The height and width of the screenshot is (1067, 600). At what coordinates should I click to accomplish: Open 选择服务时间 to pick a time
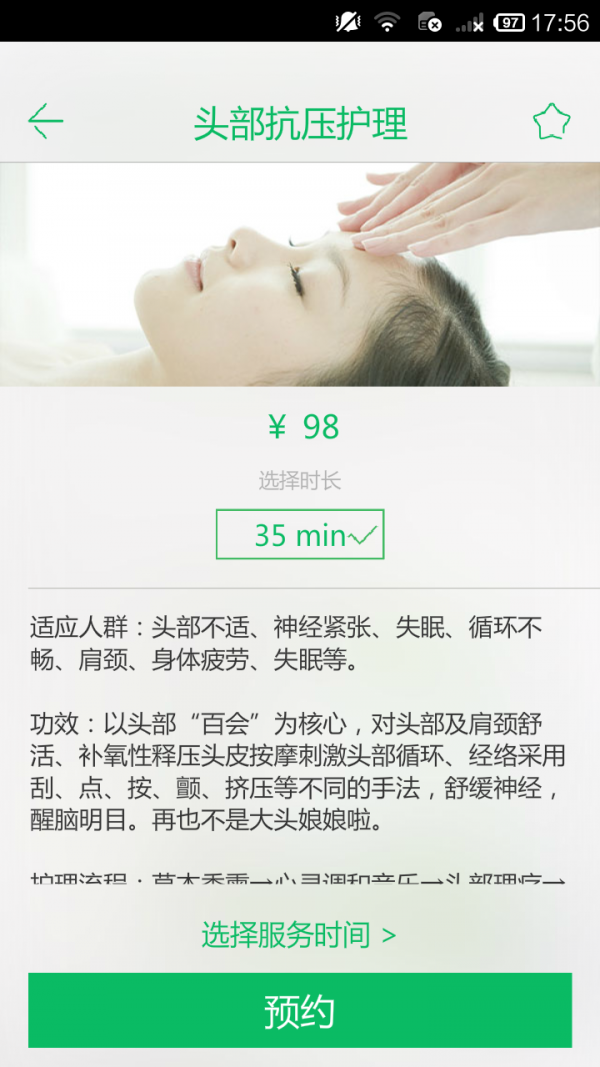[299, 935]
